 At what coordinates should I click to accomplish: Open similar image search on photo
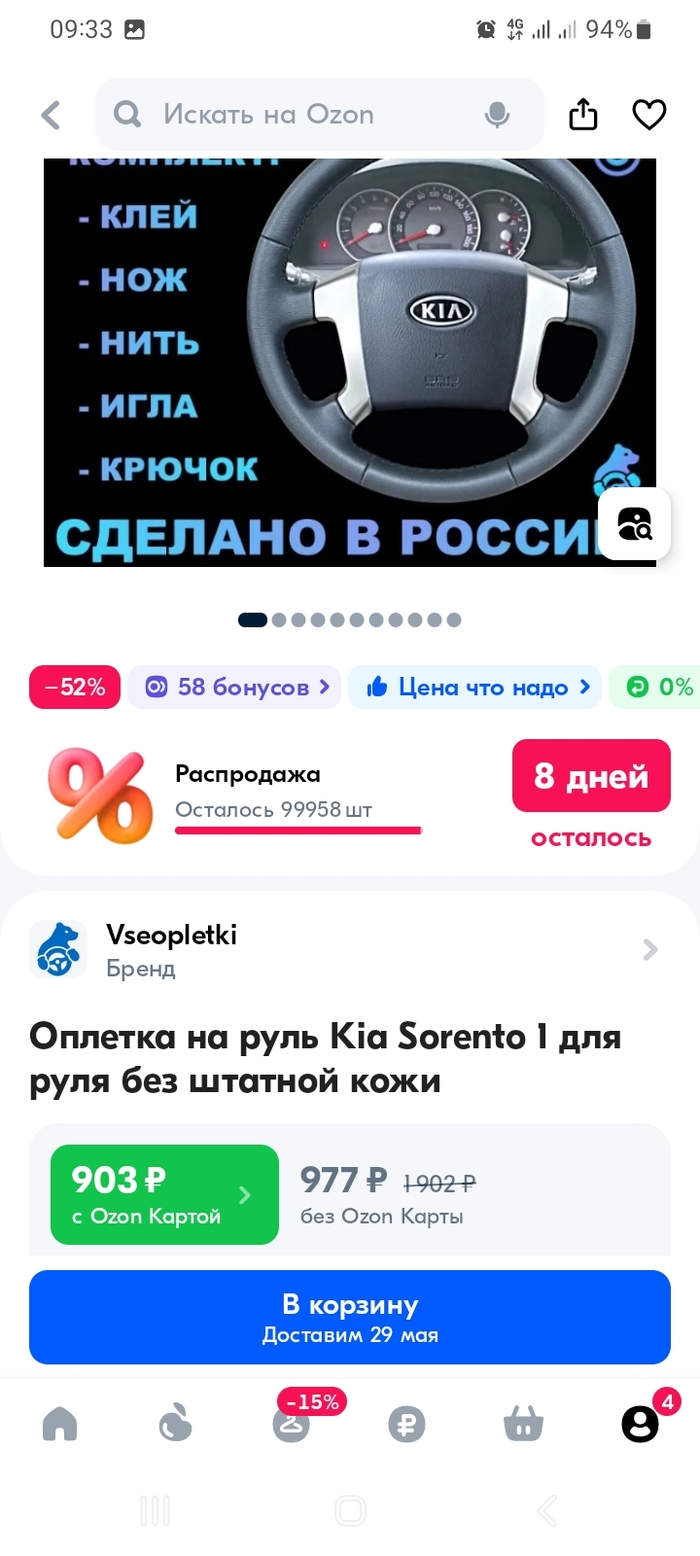[634, 524]
